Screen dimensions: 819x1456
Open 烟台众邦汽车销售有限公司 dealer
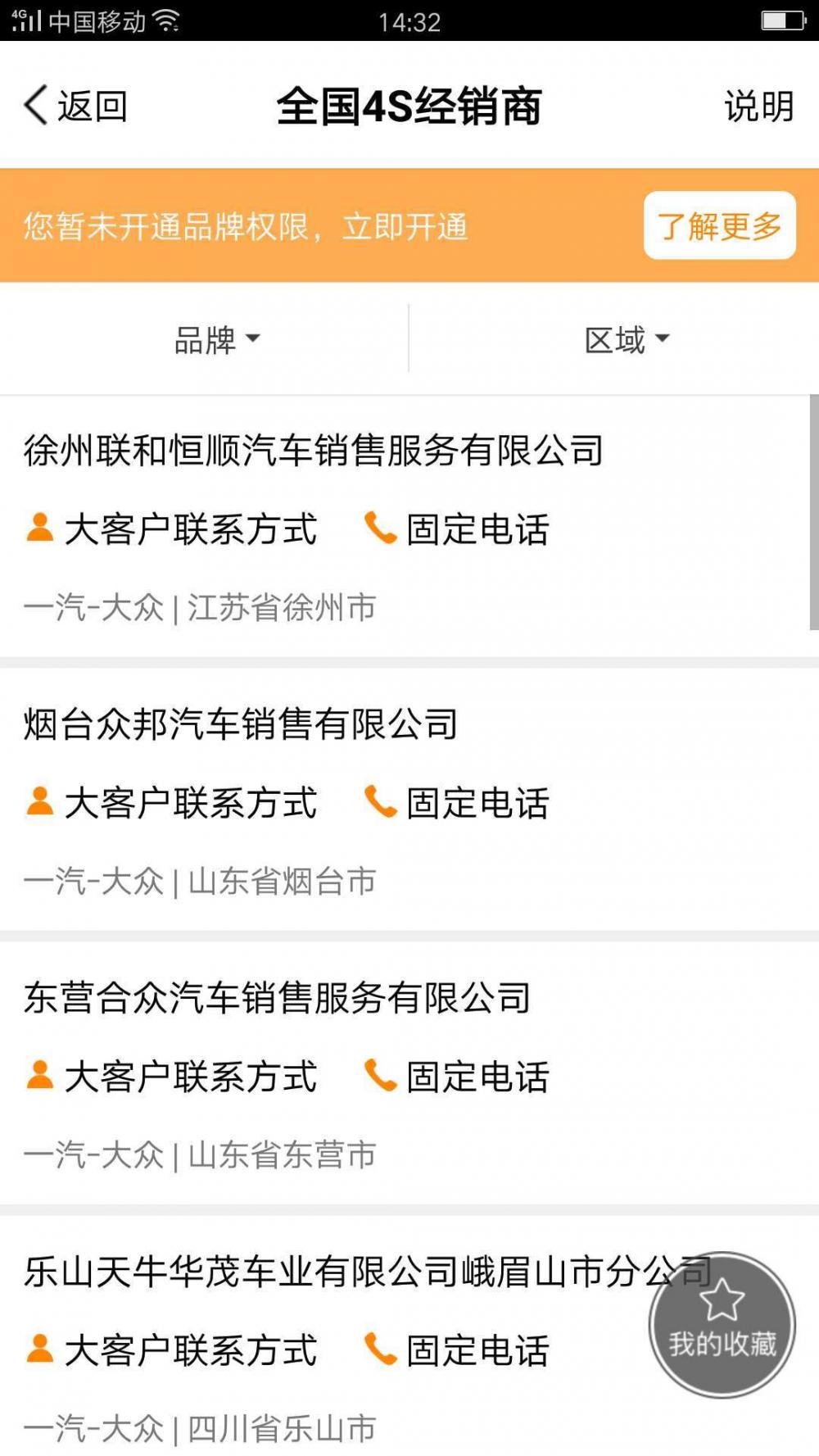[x=241, y=724]
